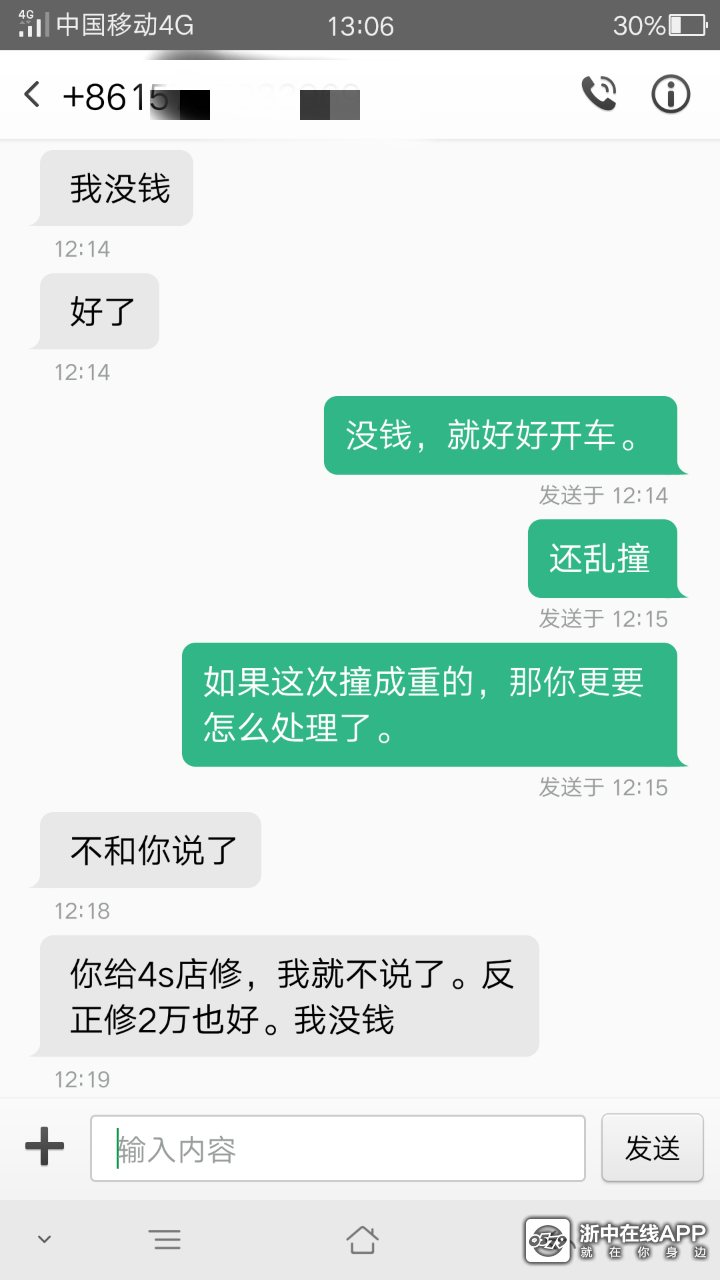Open the navigation bar menu button

(x=166, y=1240)
